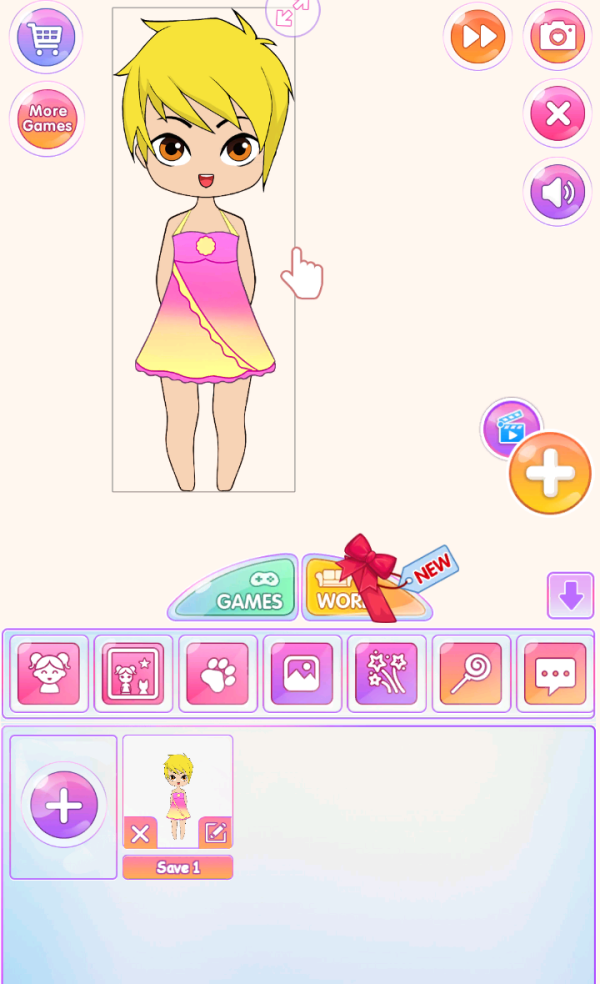Tap the fast-forward button
Viewport: 600px width, 984px height.
pos(478,37)
